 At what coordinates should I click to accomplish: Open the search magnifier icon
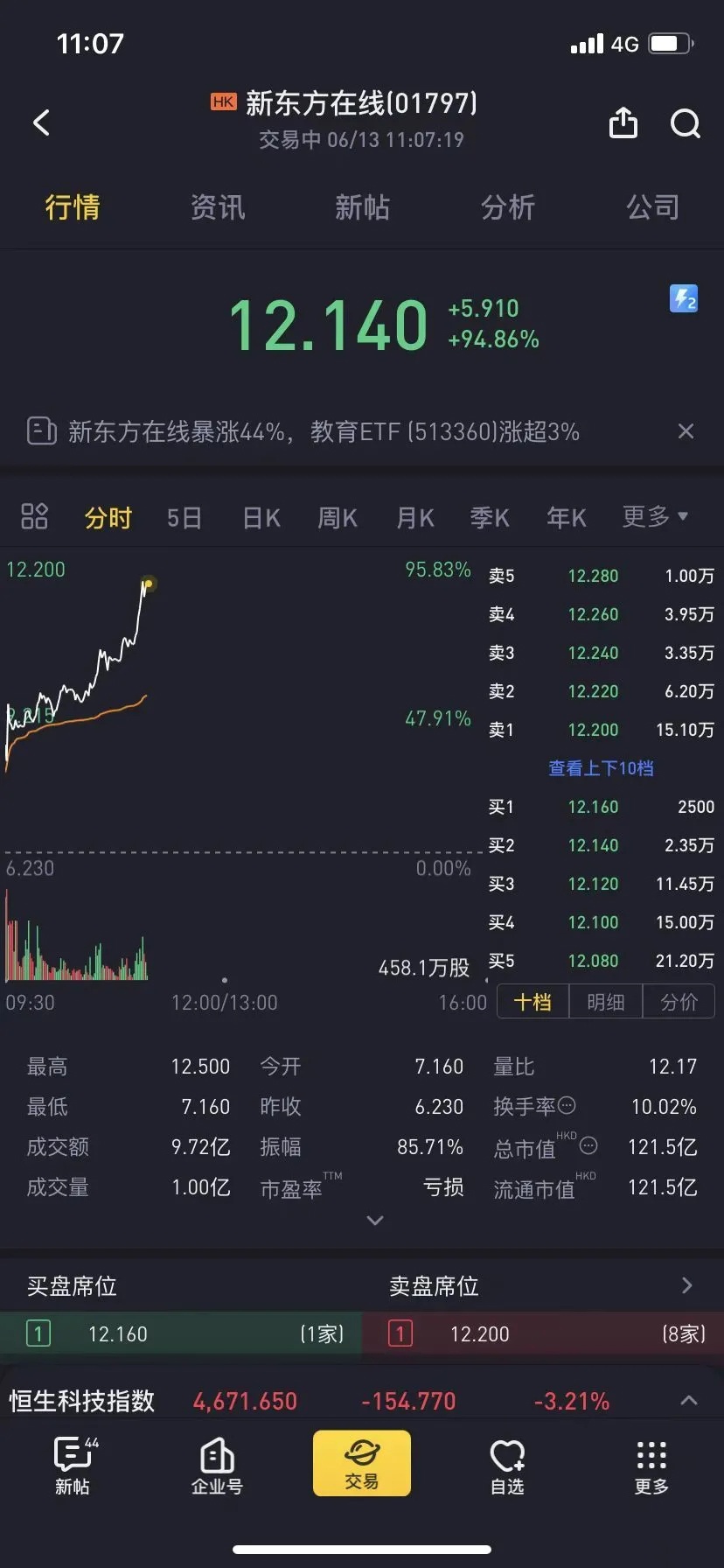tap(685, 123)
